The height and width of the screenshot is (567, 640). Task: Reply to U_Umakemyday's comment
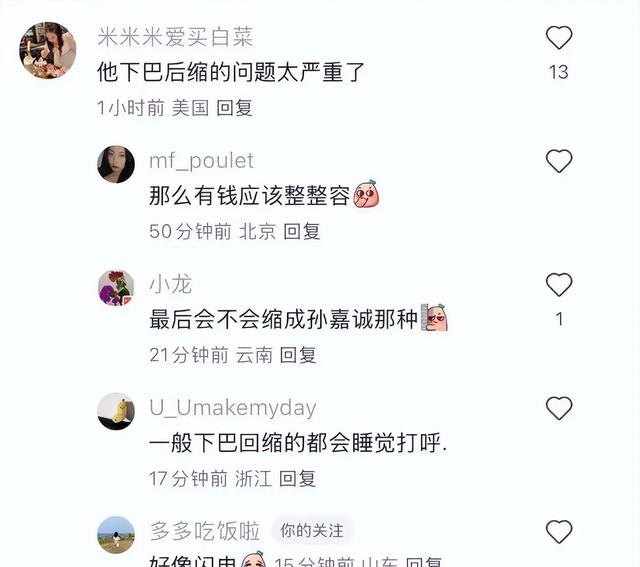coord(297,478)
